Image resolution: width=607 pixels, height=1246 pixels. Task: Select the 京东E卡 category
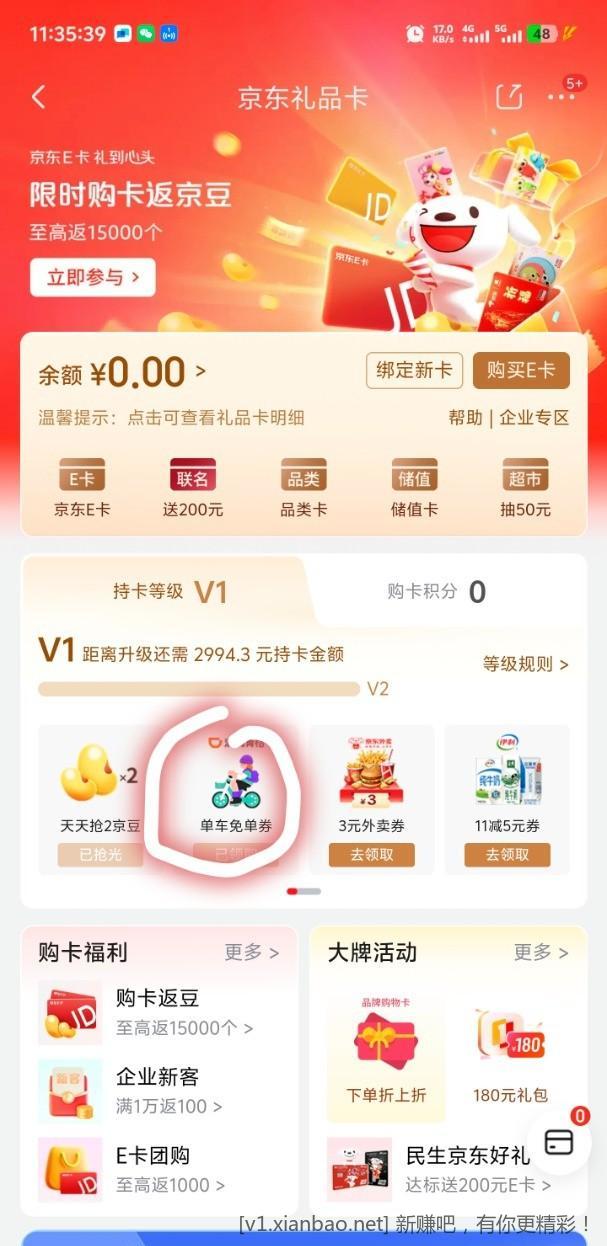click(x=82, y=489)
